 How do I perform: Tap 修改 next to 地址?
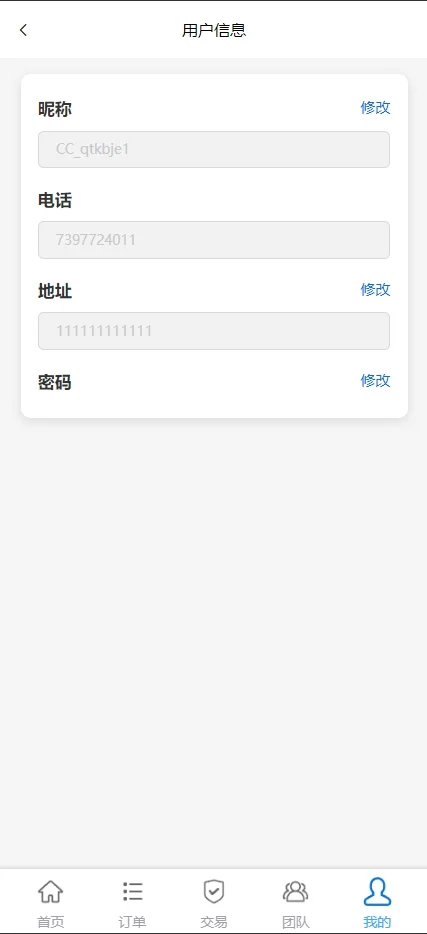[375, 289]
